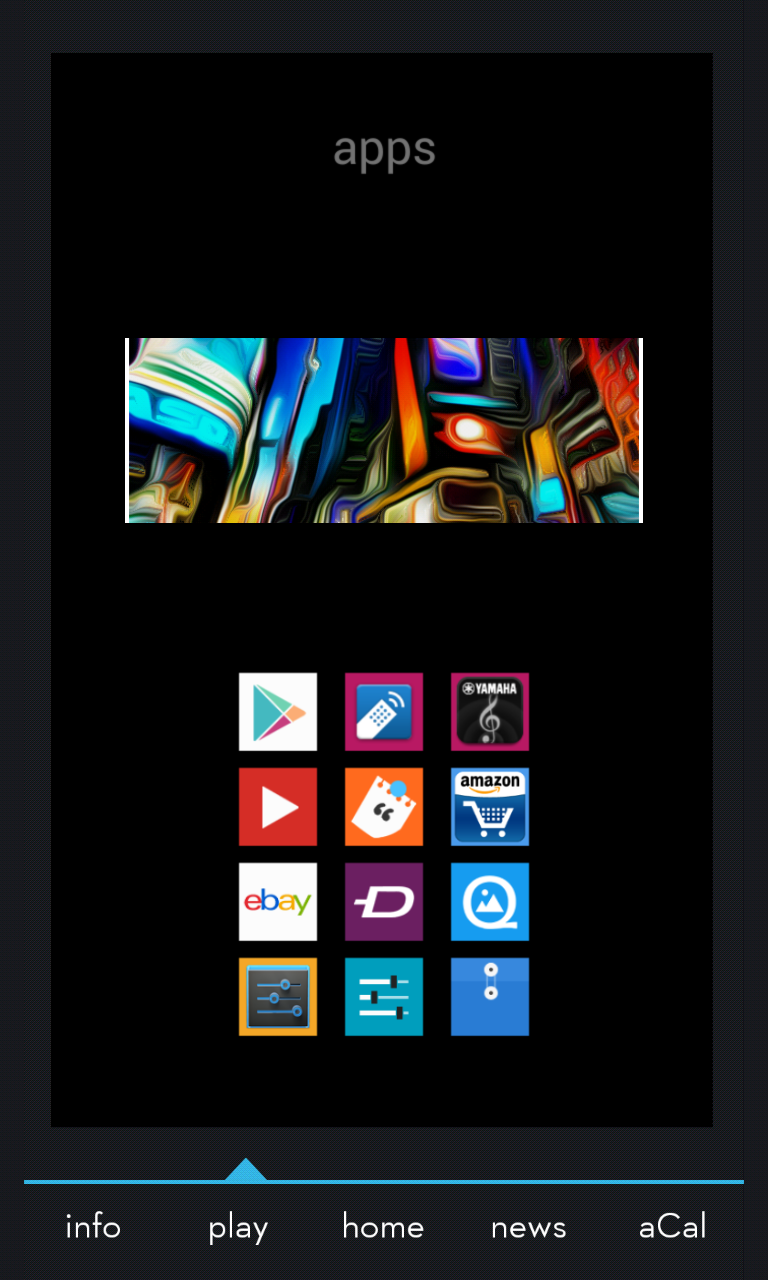
Task: Launch the blue envelope file app
Action: coord(490,996)
